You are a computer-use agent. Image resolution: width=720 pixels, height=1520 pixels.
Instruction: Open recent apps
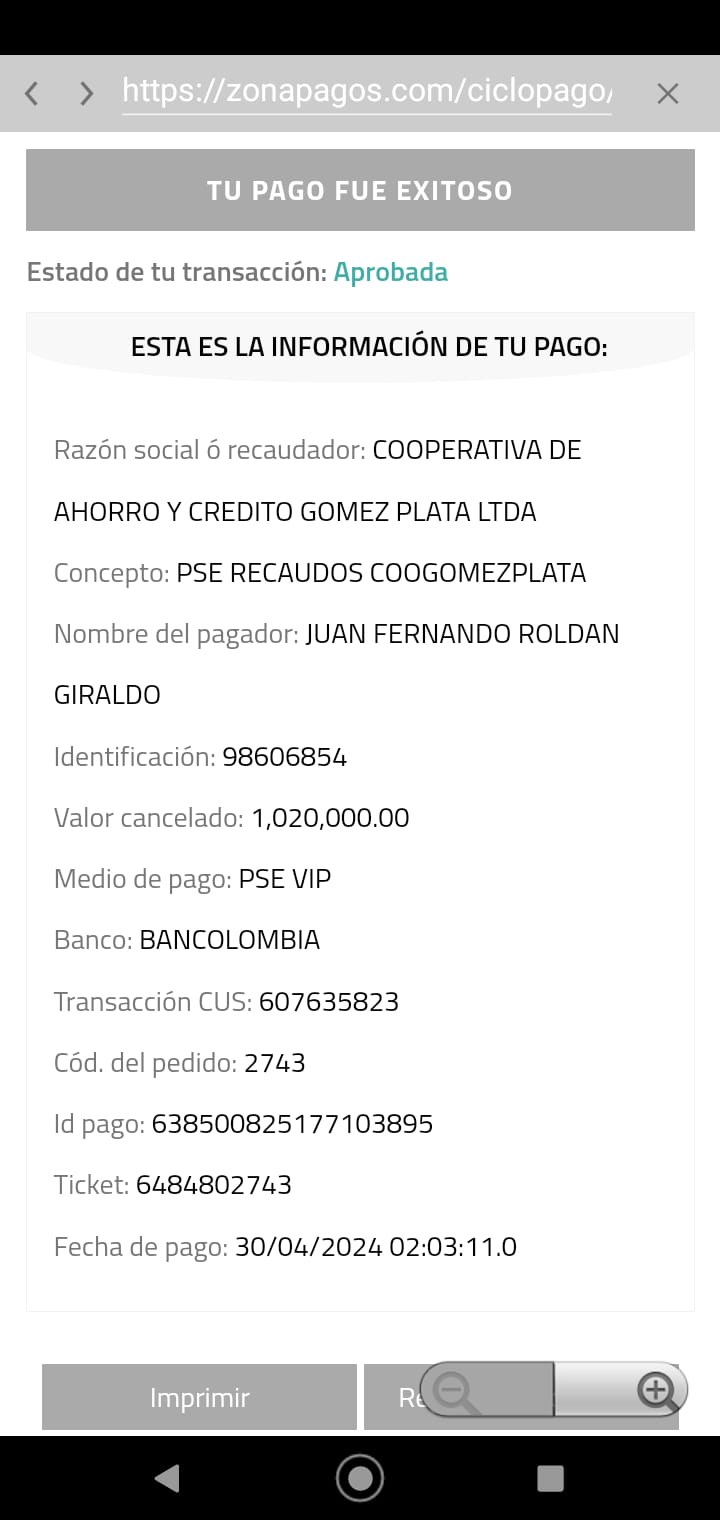550,1478
